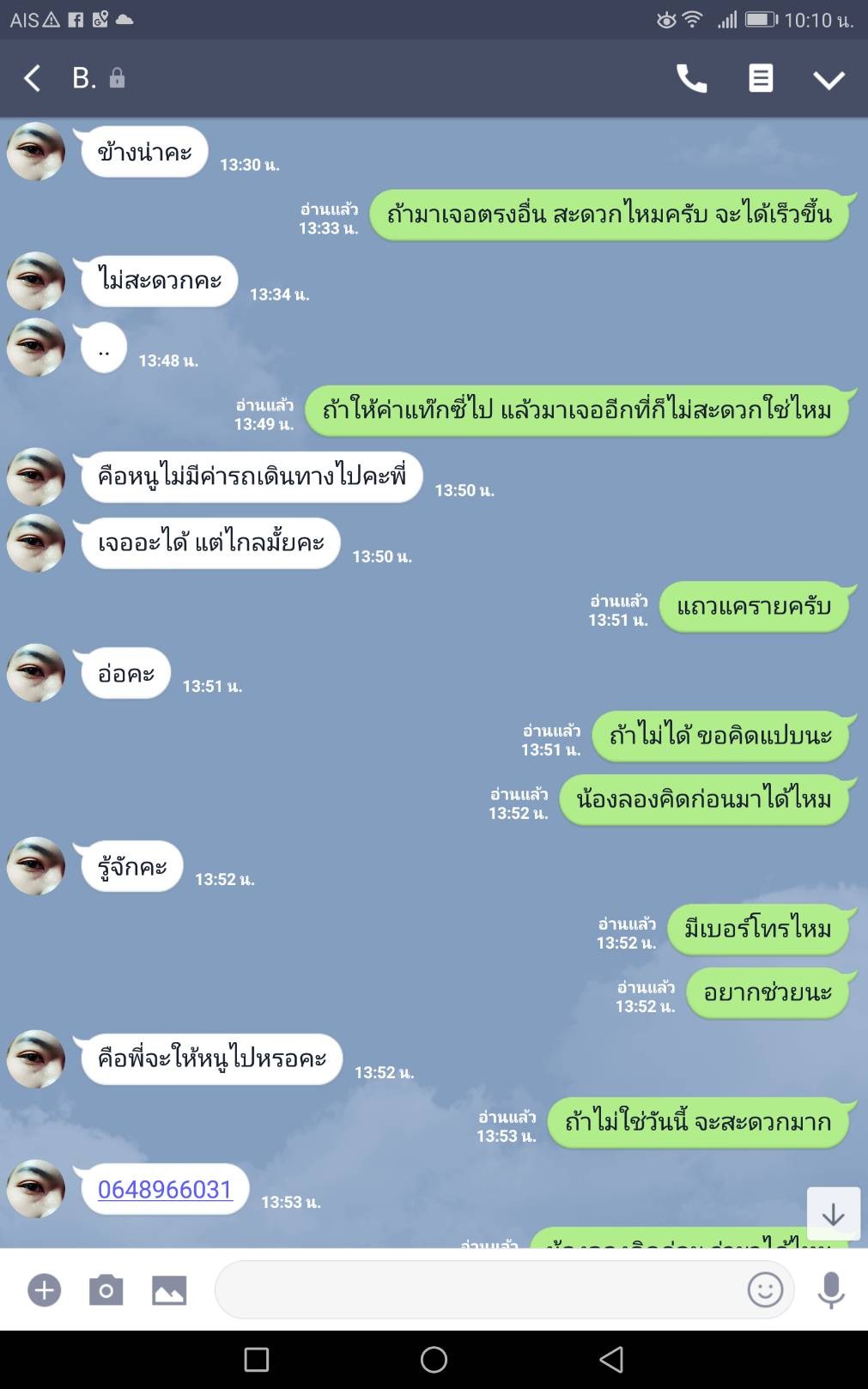Open the plus attachment menu
Screen dimensions: 868x1389
[x=45, y=1289]
